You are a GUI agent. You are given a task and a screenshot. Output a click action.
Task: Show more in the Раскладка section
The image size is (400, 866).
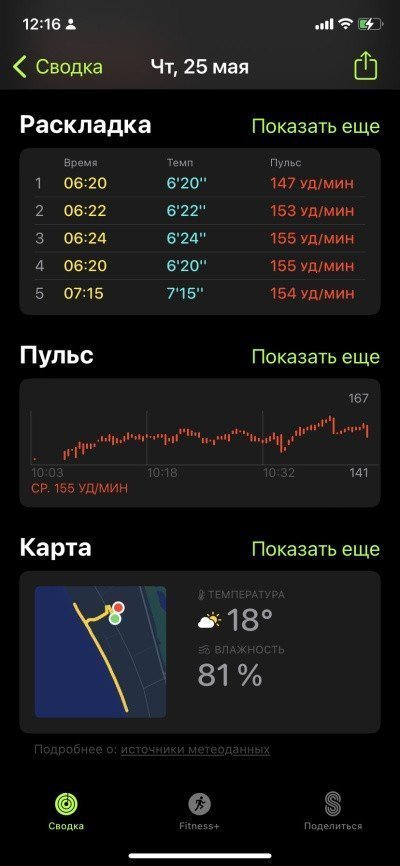pyautogui.click(x=315, y=126)
